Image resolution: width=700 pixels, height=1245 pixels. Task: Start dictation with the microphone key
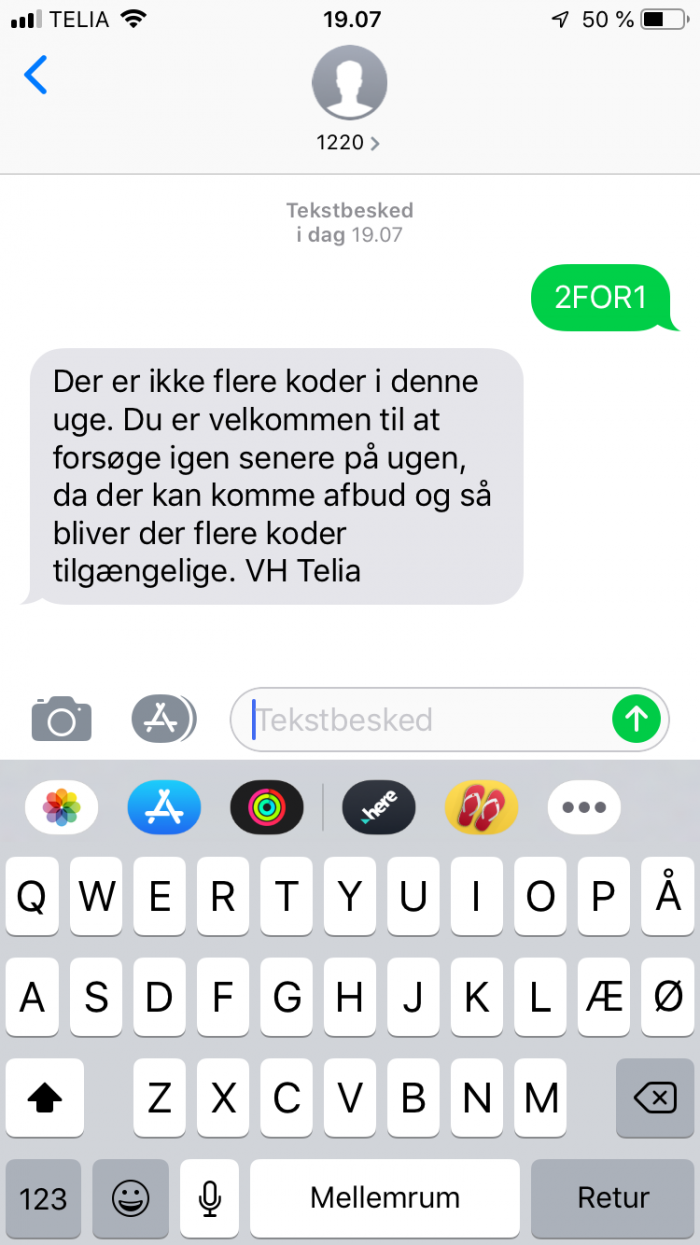(x=209, y=1198)
